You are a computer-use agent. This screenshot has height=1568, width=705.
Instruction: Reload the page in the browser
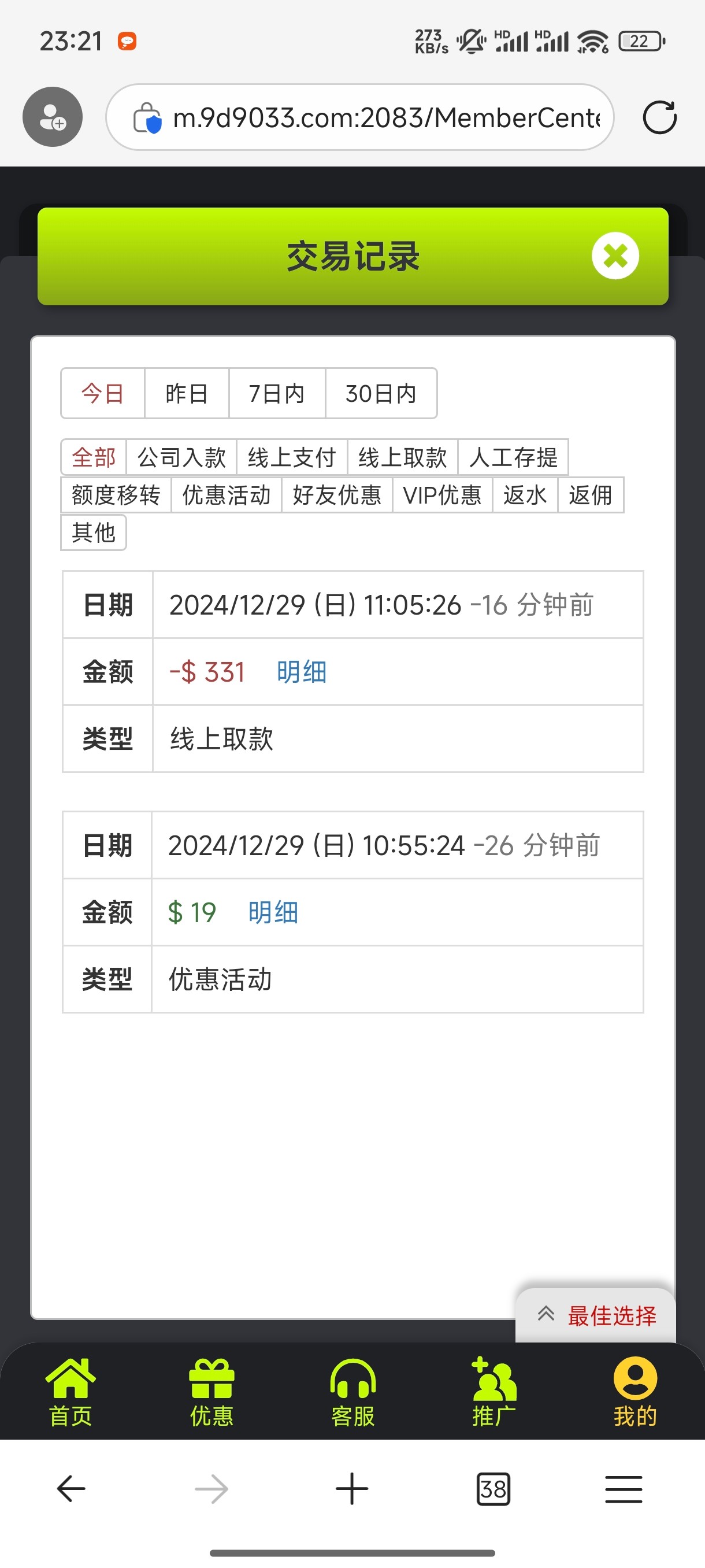659,117
